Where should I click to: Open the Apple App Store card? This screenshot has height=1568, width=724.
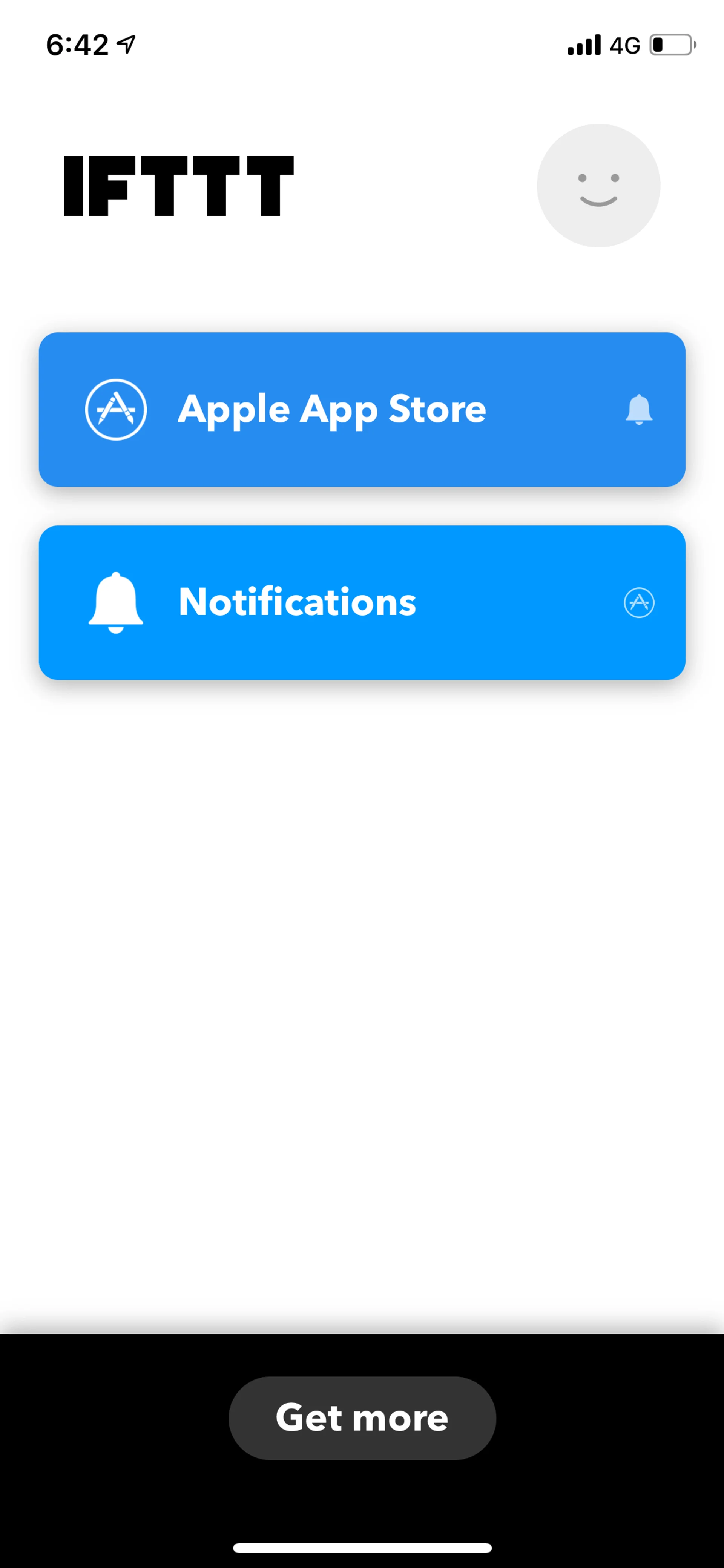pos(362,409)
